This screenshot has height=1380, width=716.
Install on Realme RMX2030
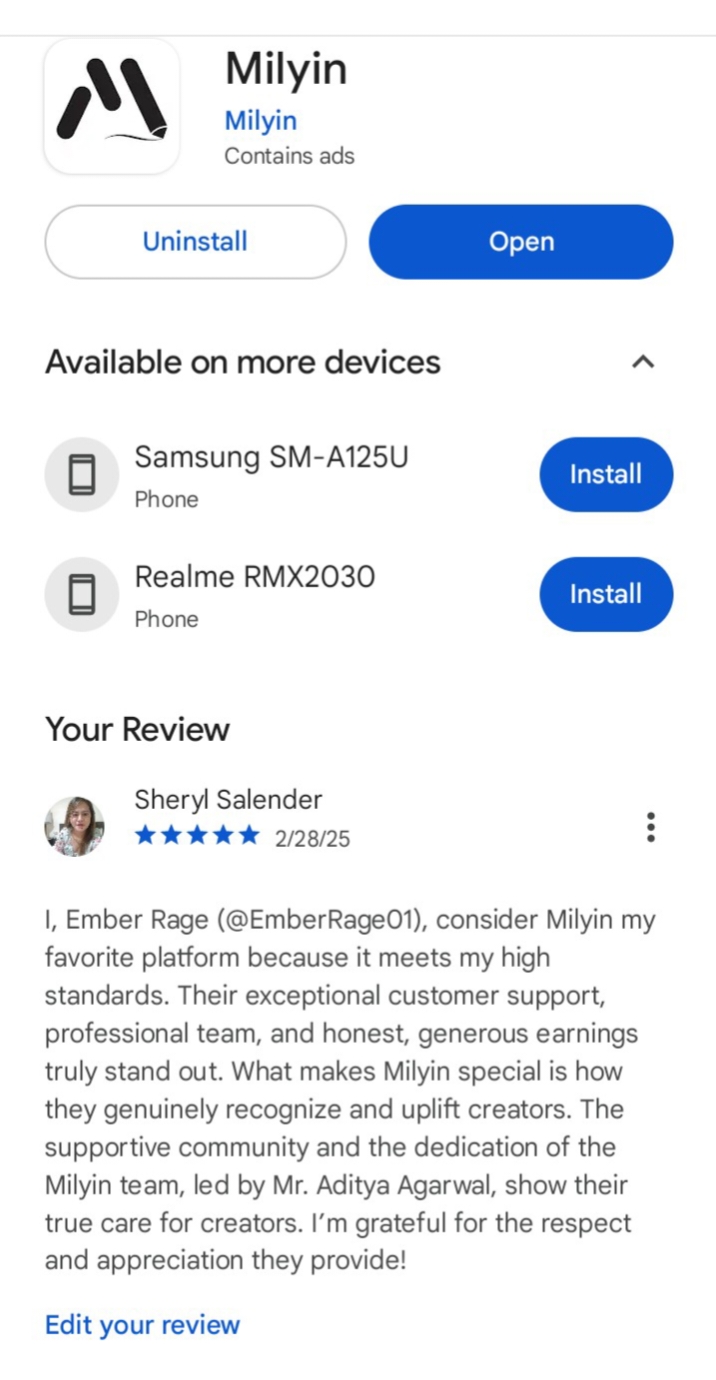pyautogui.click(x=605, y=594)
